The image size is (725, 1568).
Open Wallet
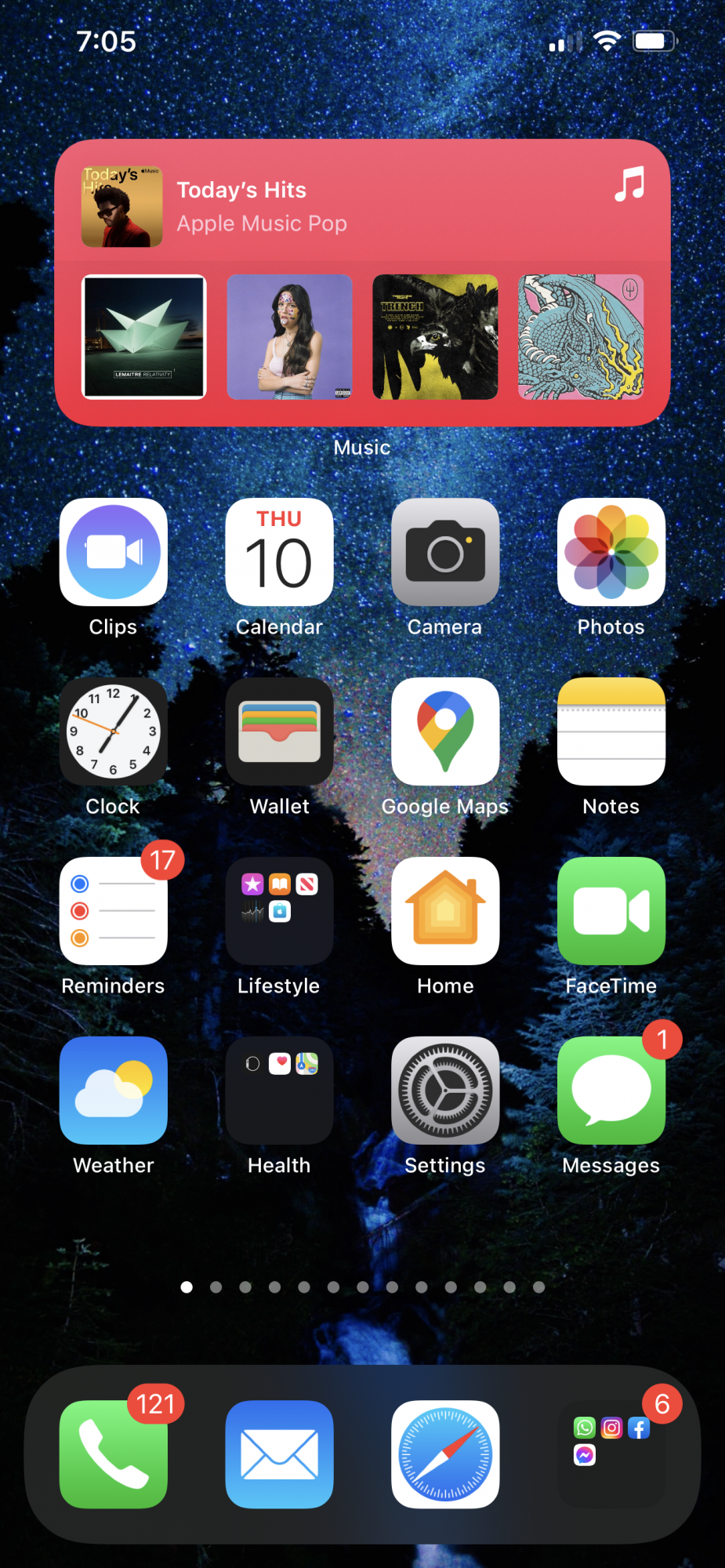tap(280, 732)
